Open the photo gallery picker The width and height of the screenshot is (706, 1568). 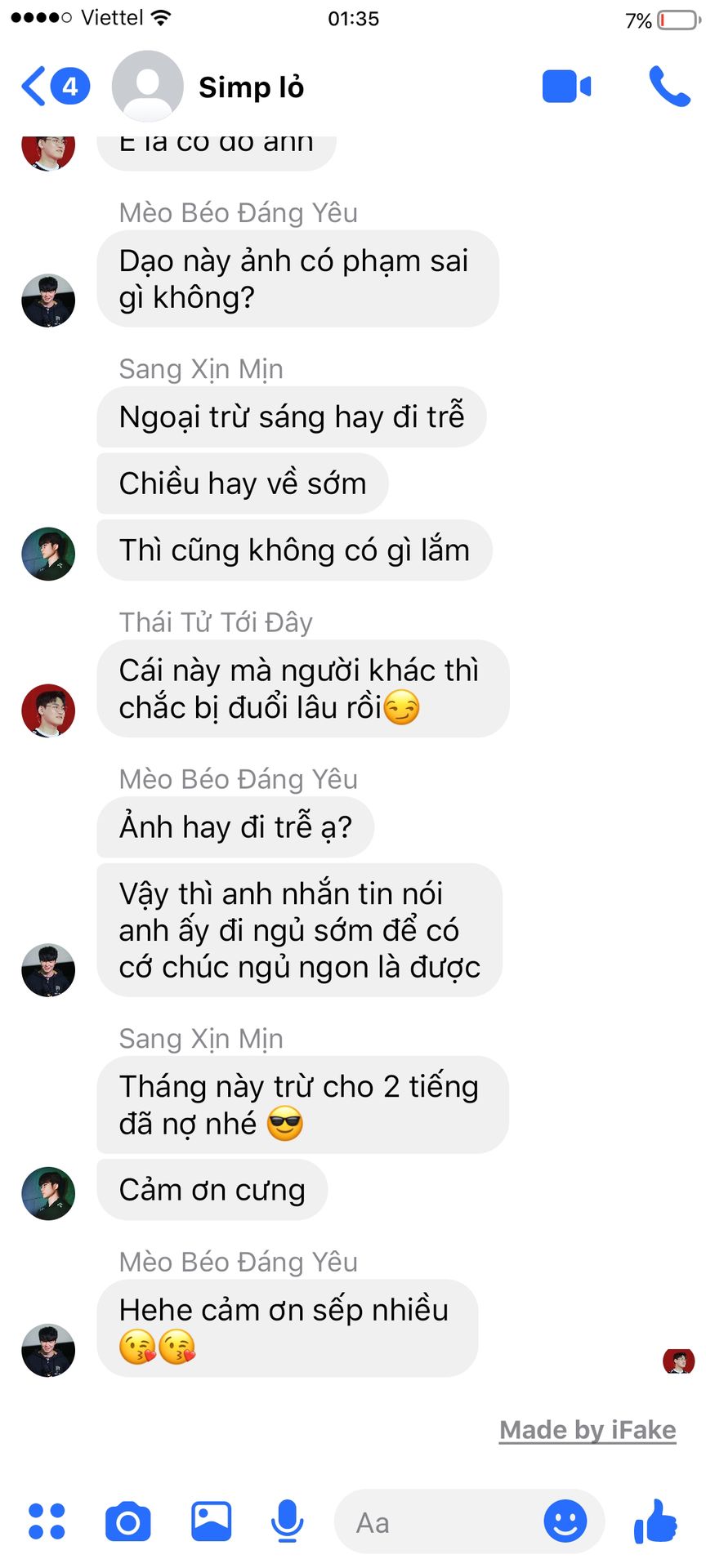[x=212, y=1521]
